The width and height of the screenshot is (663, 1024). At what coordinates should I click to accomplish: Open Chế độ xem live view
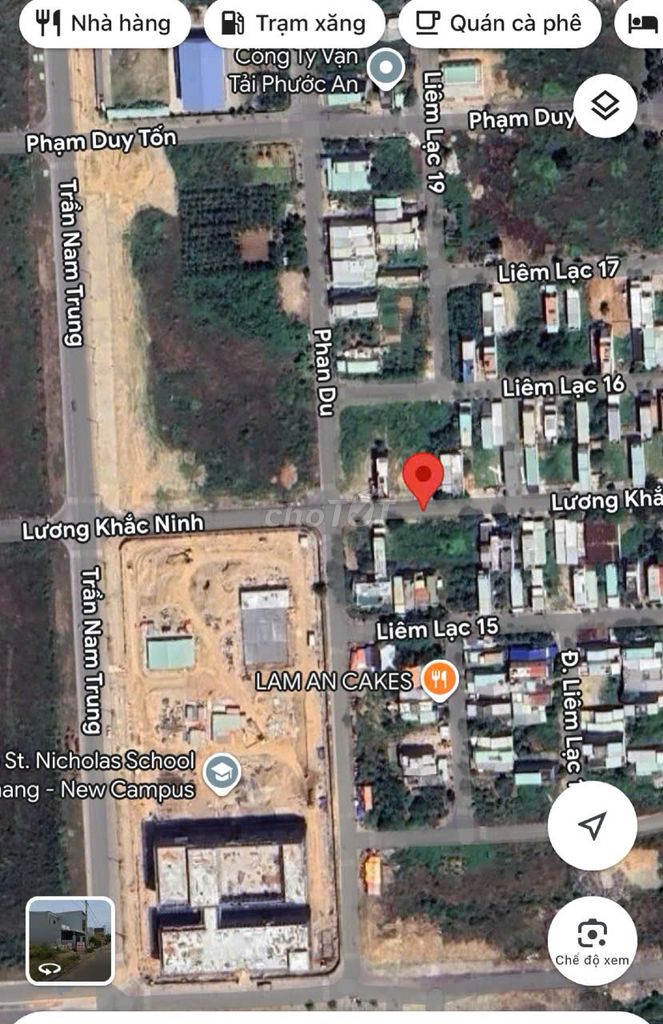(x=592, y=940)
